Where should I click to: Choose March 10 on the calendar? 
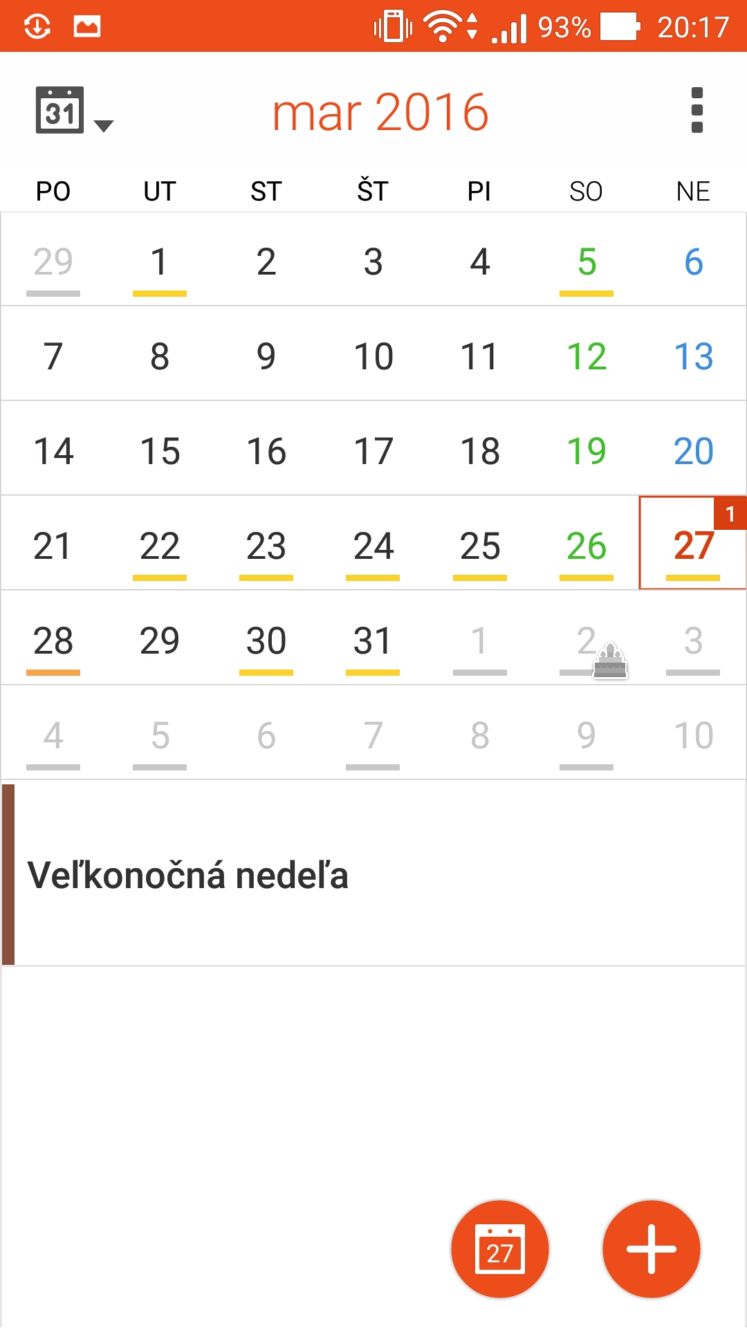tap(373, 356)
